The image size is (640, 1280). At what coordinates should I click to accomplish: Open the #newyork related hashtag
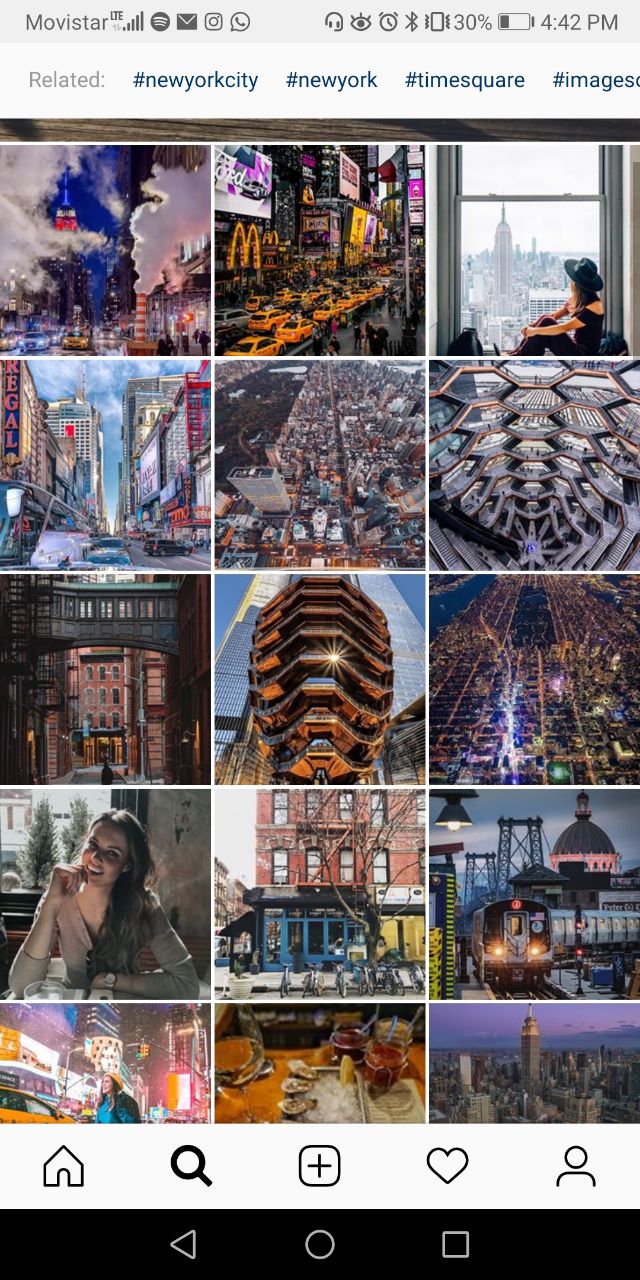point(331,80)
